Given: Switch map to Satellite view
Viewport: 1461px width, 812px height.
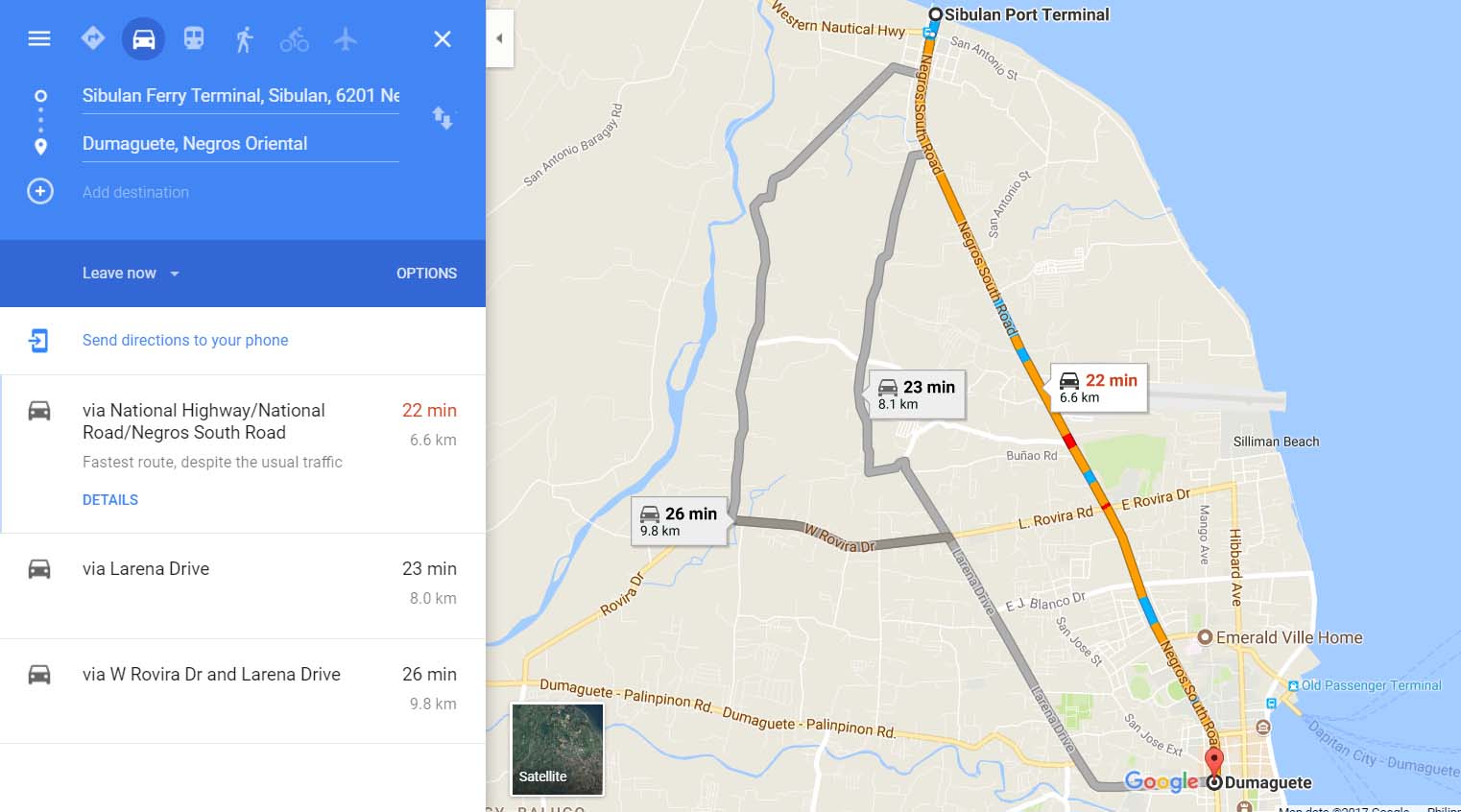Looking at the screenshot, I should 558,749.
